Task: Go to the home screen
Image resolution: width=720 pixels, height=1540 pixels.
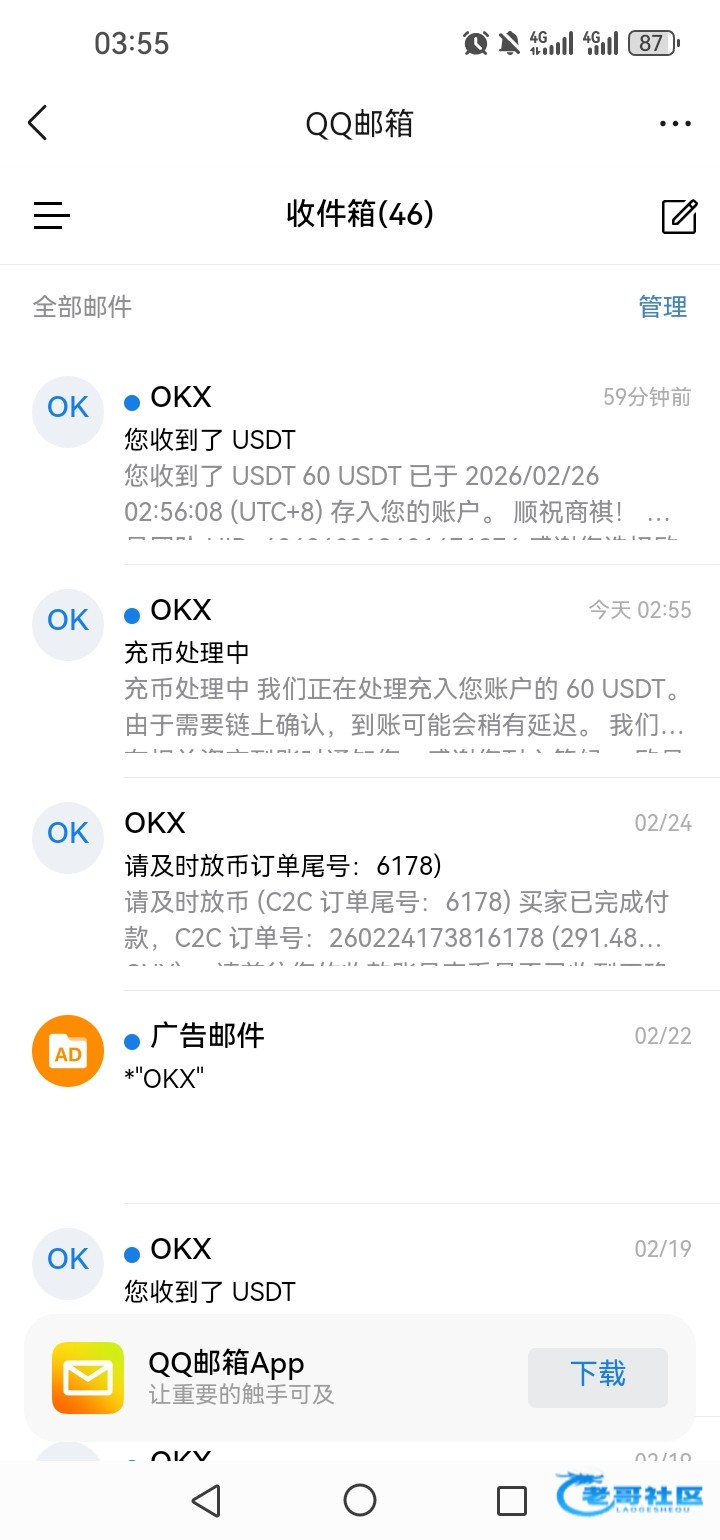Action: point(360,1500)
